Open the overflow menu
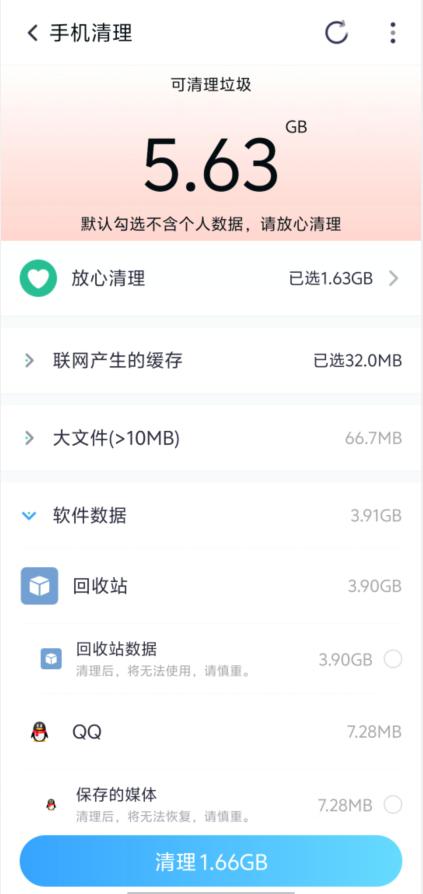Viewport: 423px width, 894px height. point(392,33)
